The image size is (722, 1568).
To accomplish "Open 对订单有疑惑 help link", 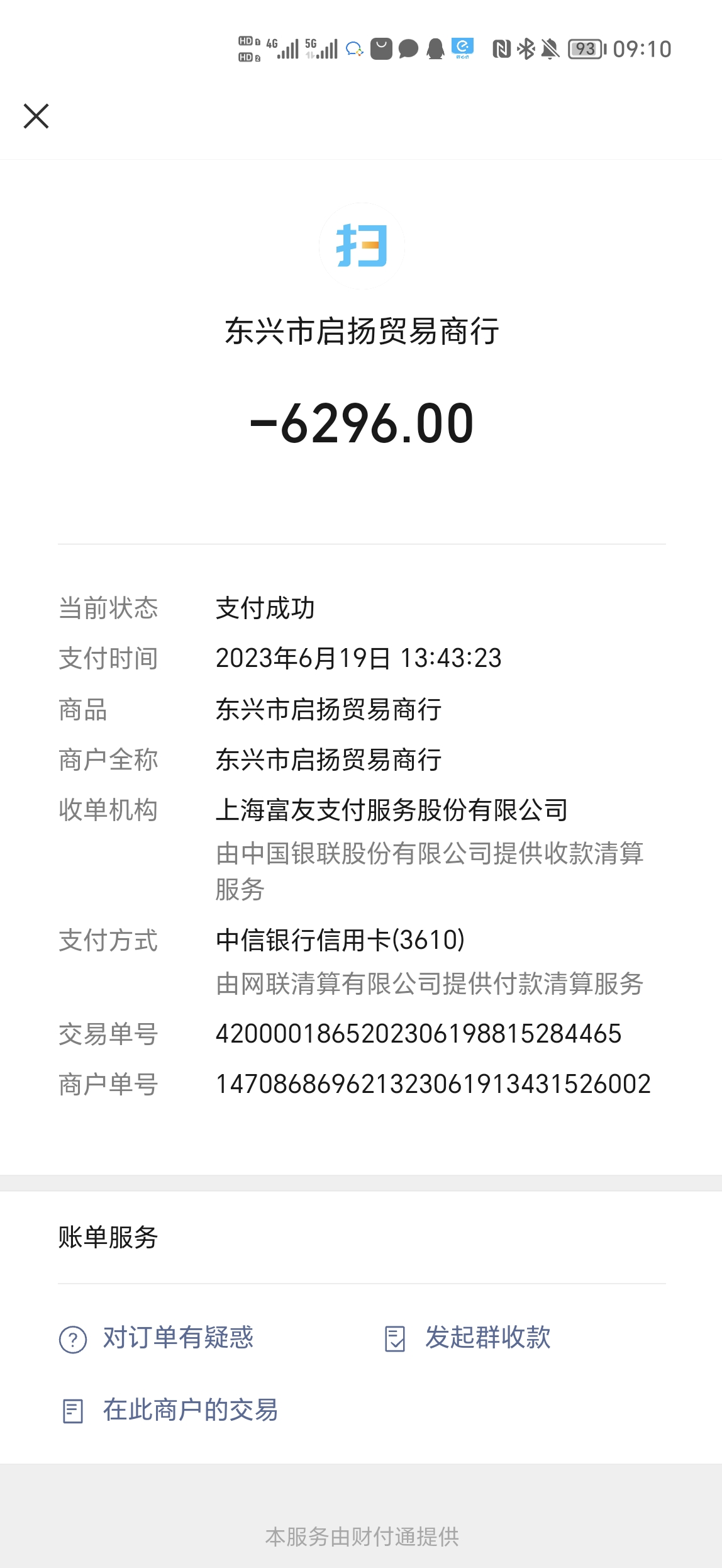I will (x=156, y=1338).
